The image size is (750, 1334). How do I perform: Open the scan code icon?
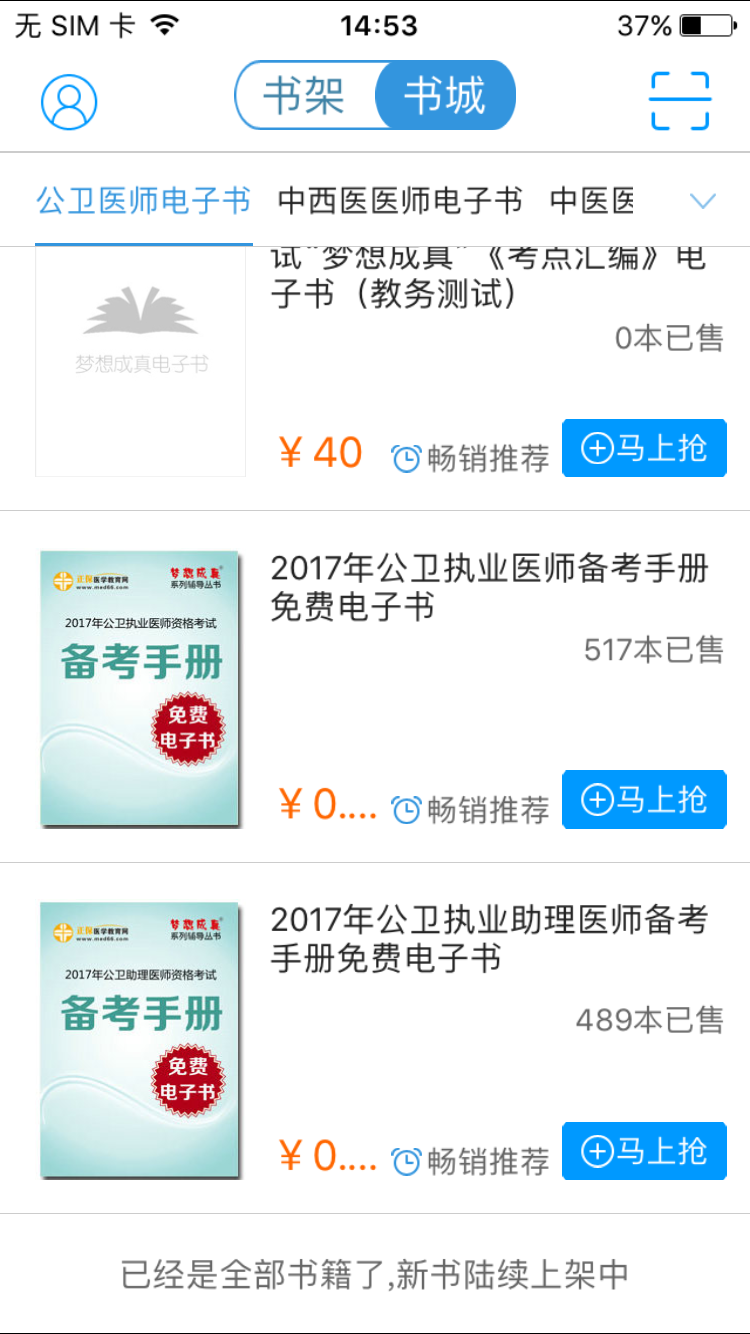(680, 101)
